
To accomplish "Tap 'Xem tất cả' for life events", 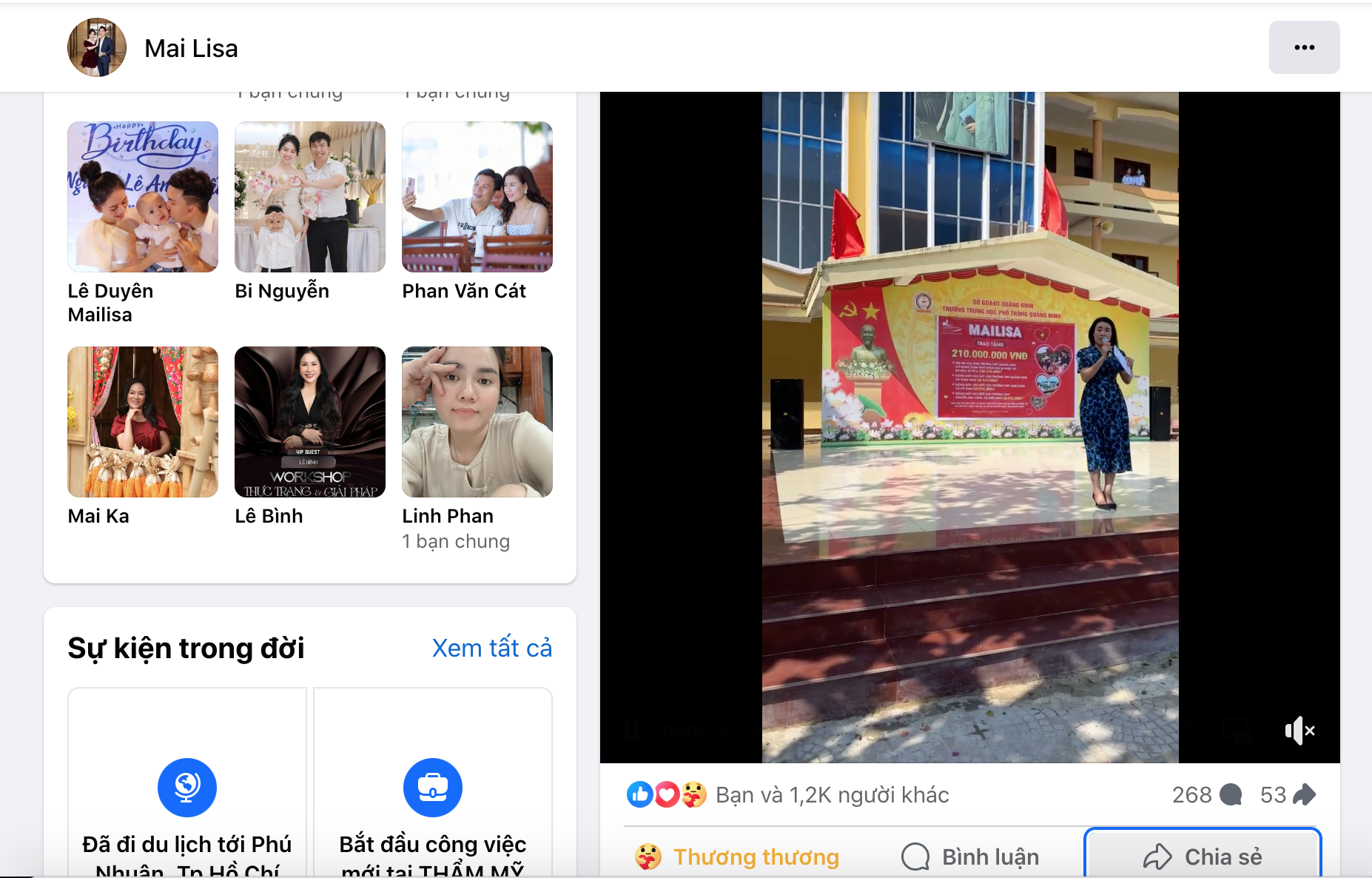I will pyautogui.click(x=492, y=648).
